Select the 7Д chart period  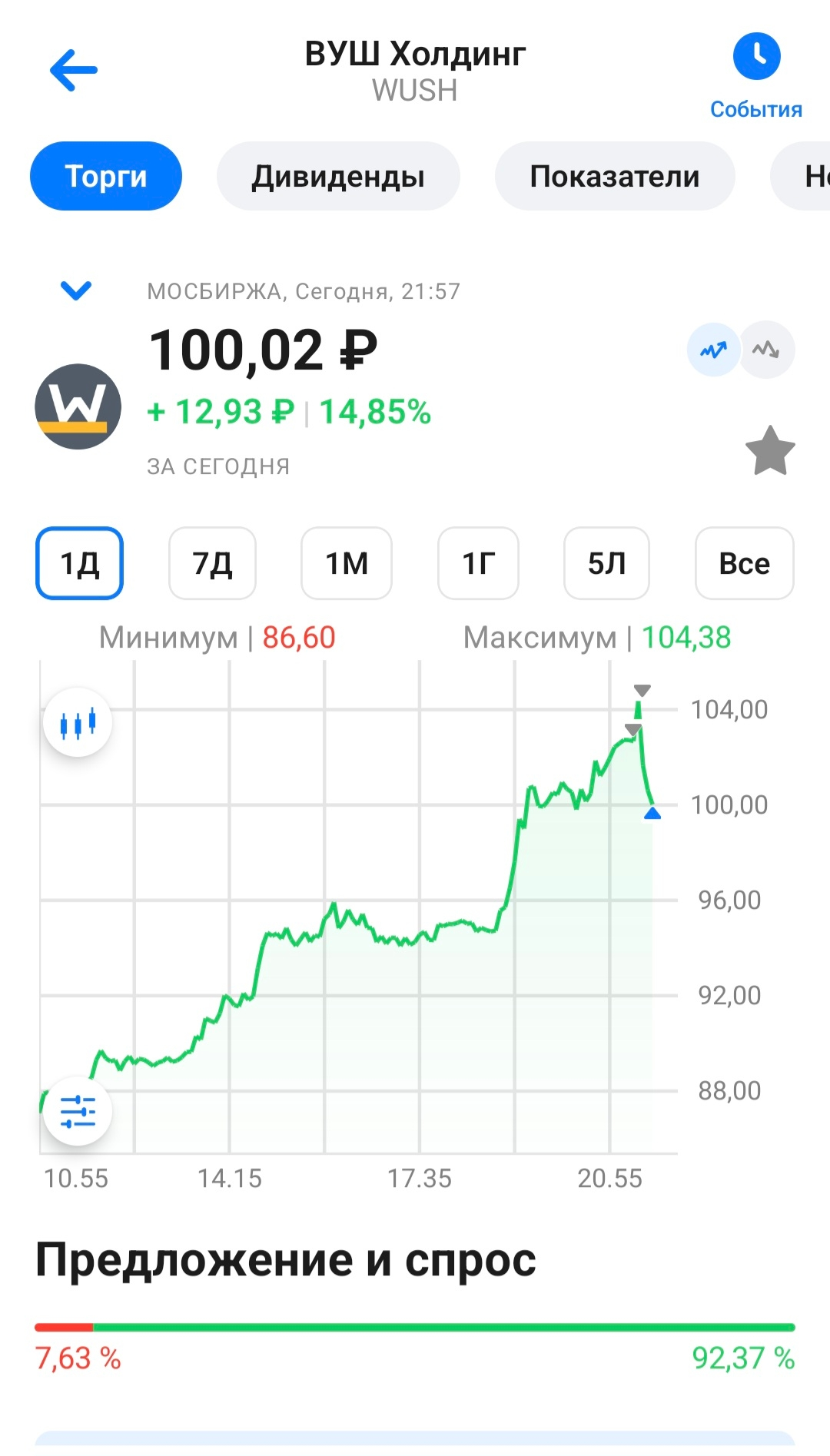tap(212, 563)
